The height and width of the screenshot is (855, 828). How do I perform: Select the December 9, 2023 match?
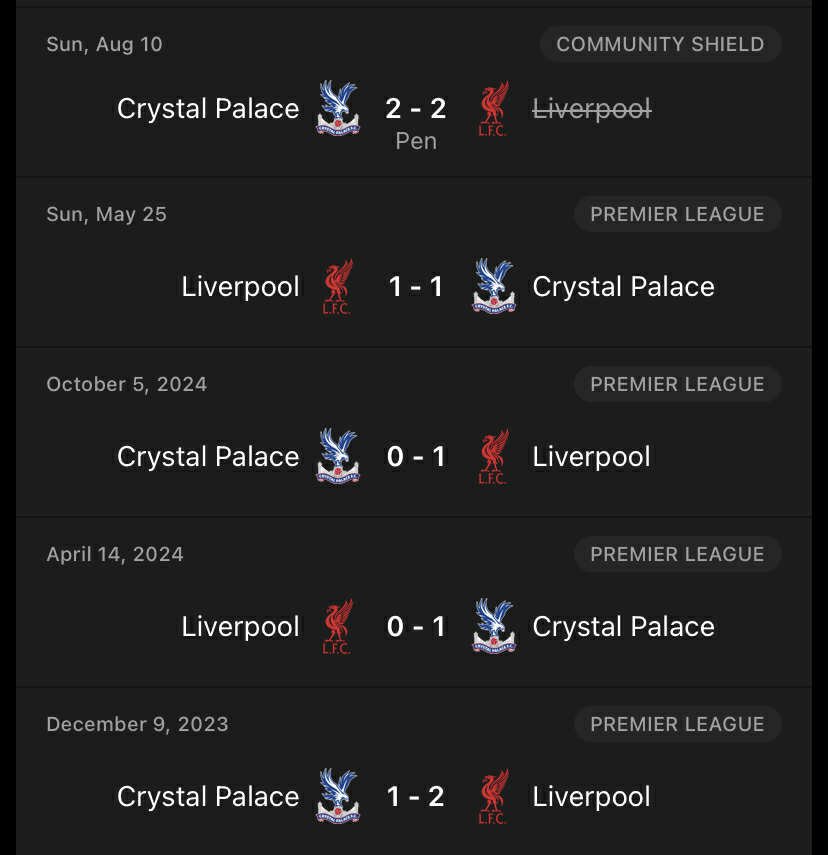[415, 797]
